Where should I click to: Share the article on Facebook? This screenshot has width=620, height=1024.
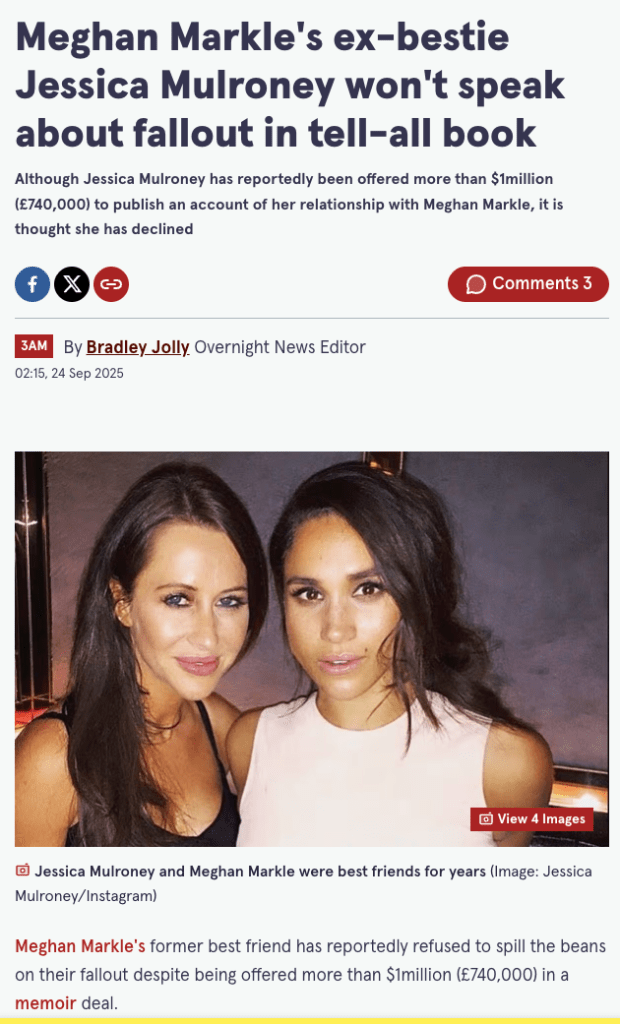[32, 284]
